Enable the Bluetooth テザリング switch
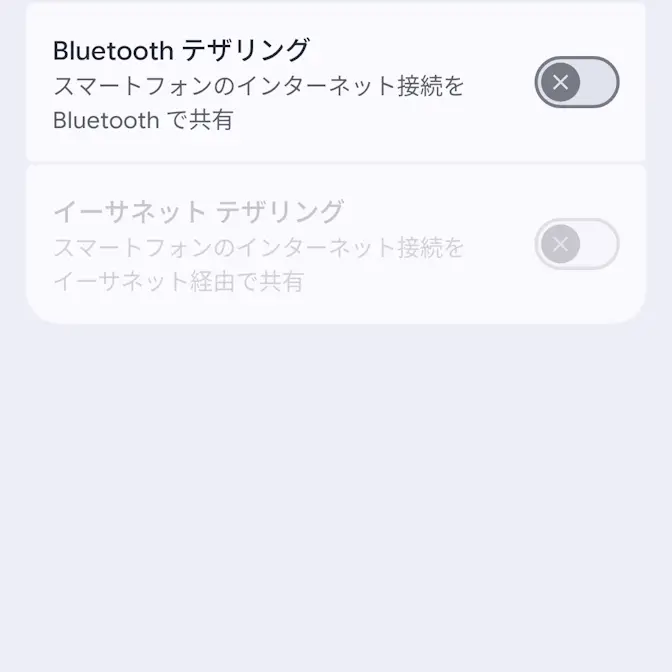Screen dimensions: 672x672 click(x=576, y=83)
